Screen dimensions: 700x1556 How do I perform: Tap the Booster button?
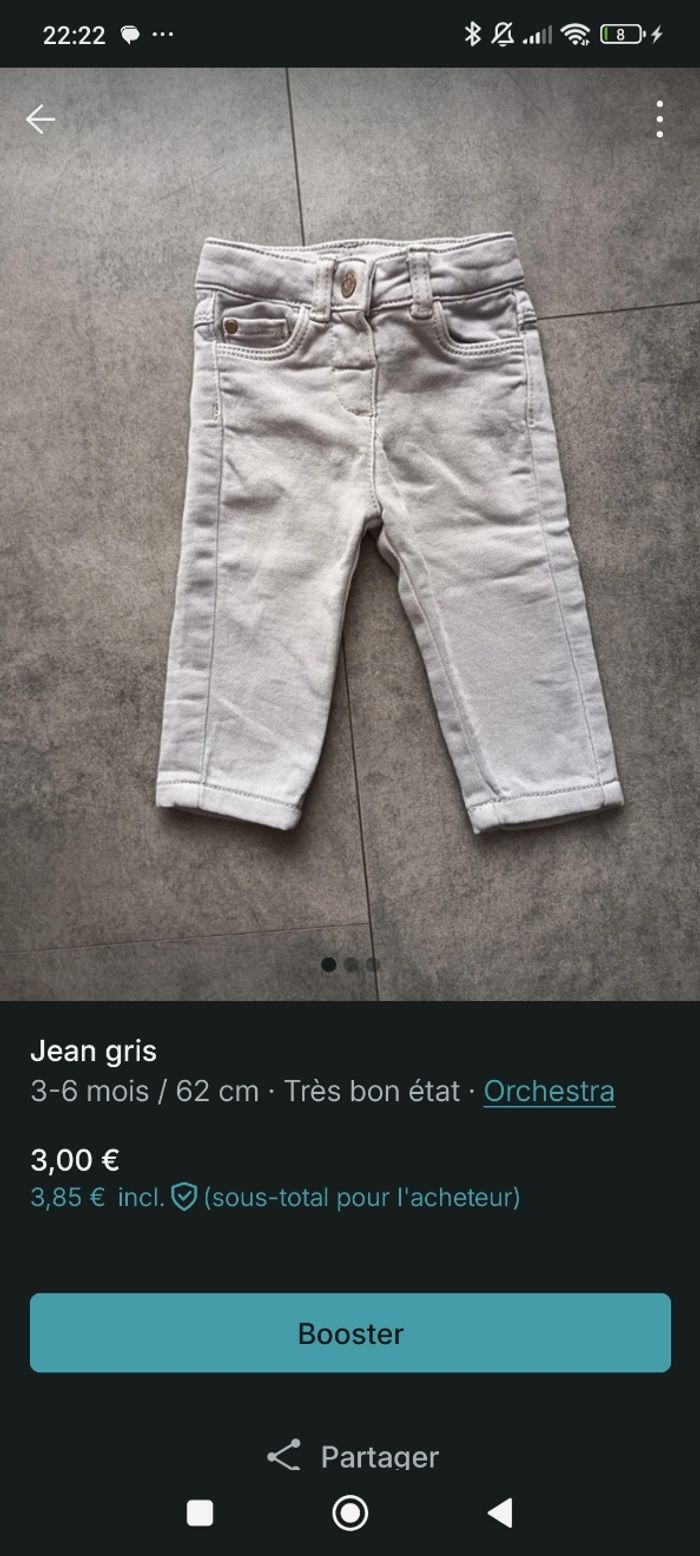[x=350, y=1332]
